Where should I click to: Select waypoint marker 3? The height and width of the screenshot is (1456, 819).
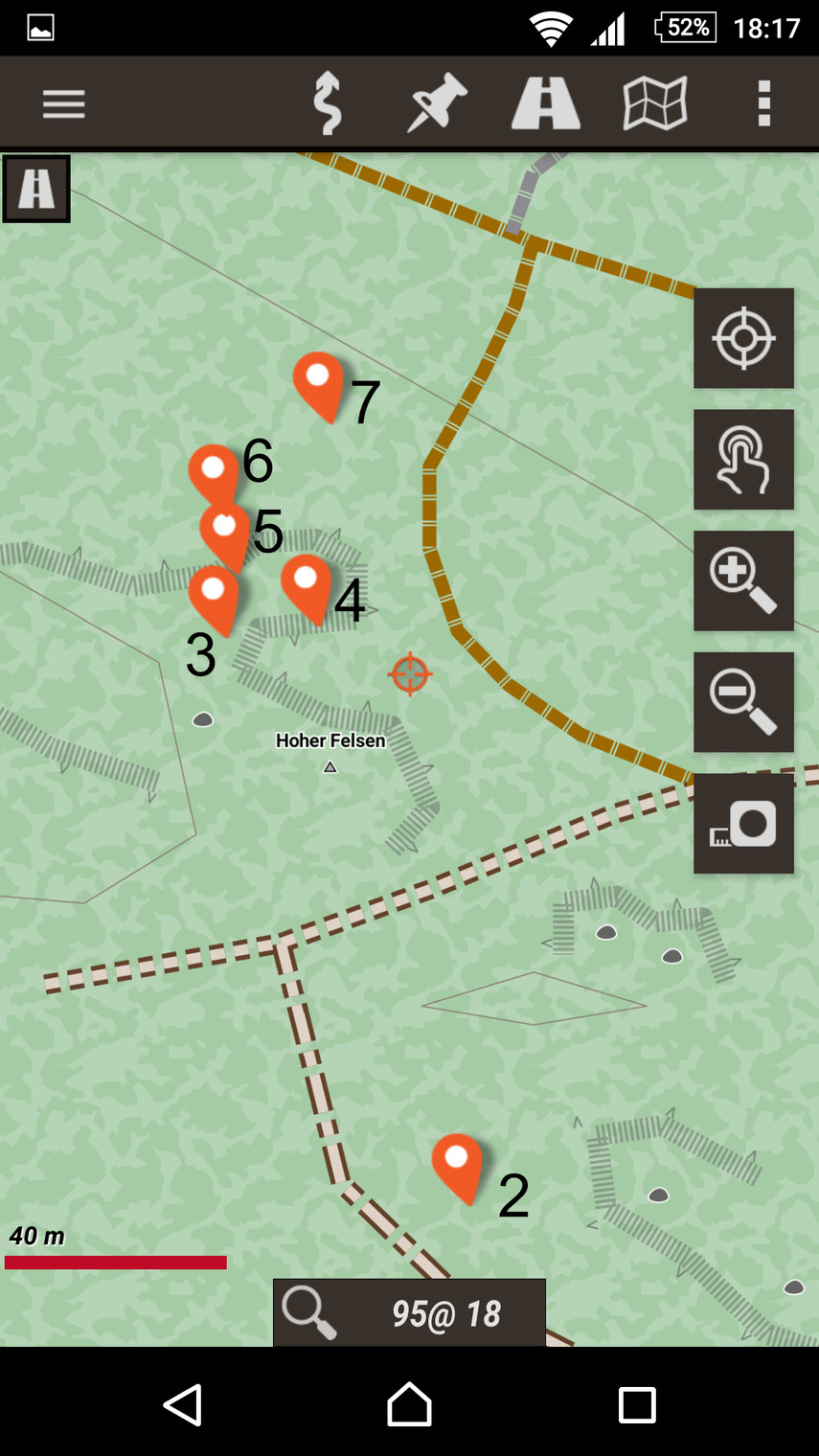pos(213,595)
